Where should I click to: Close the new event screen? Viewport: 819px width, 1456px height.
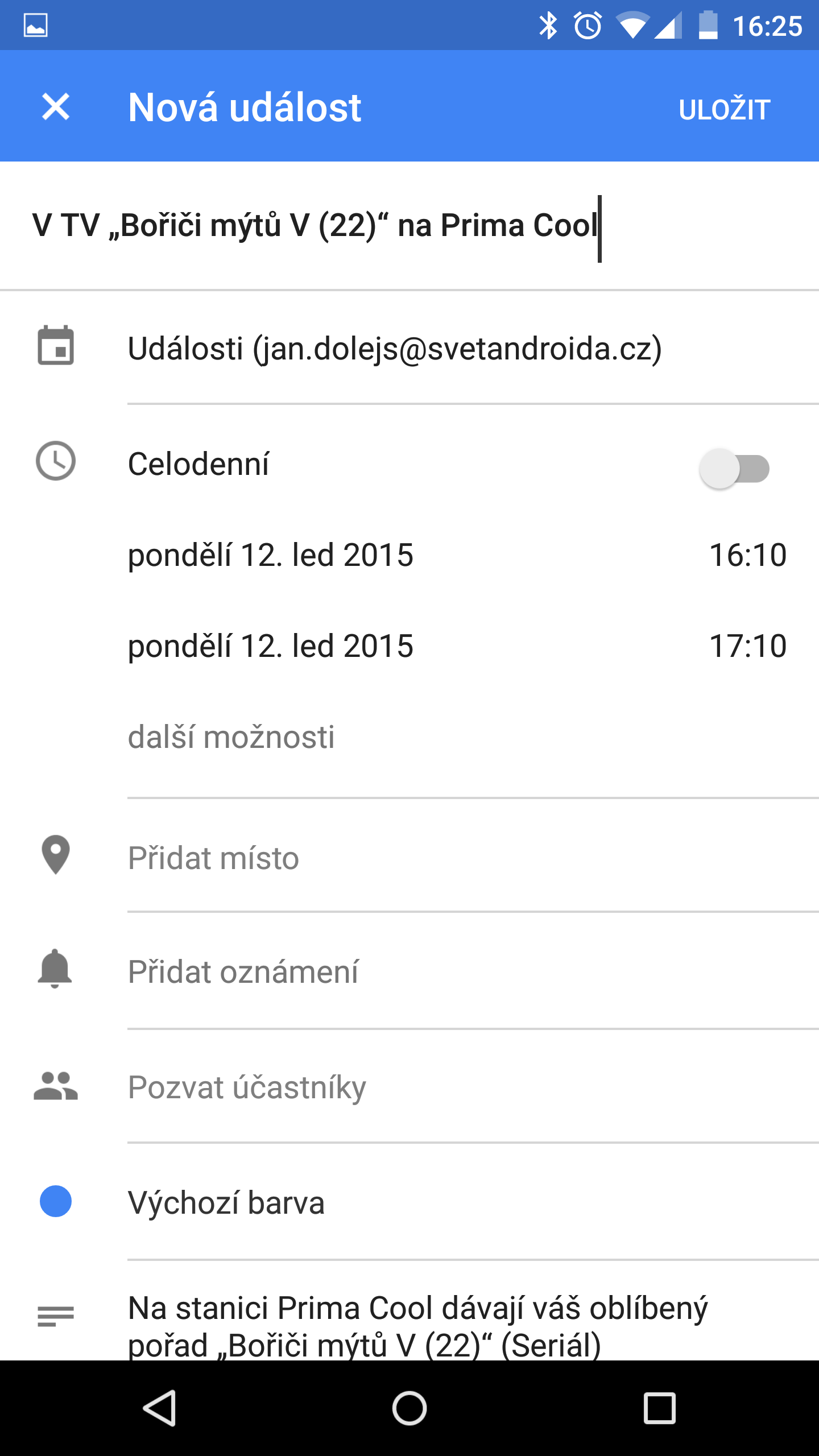click(56, 107)
